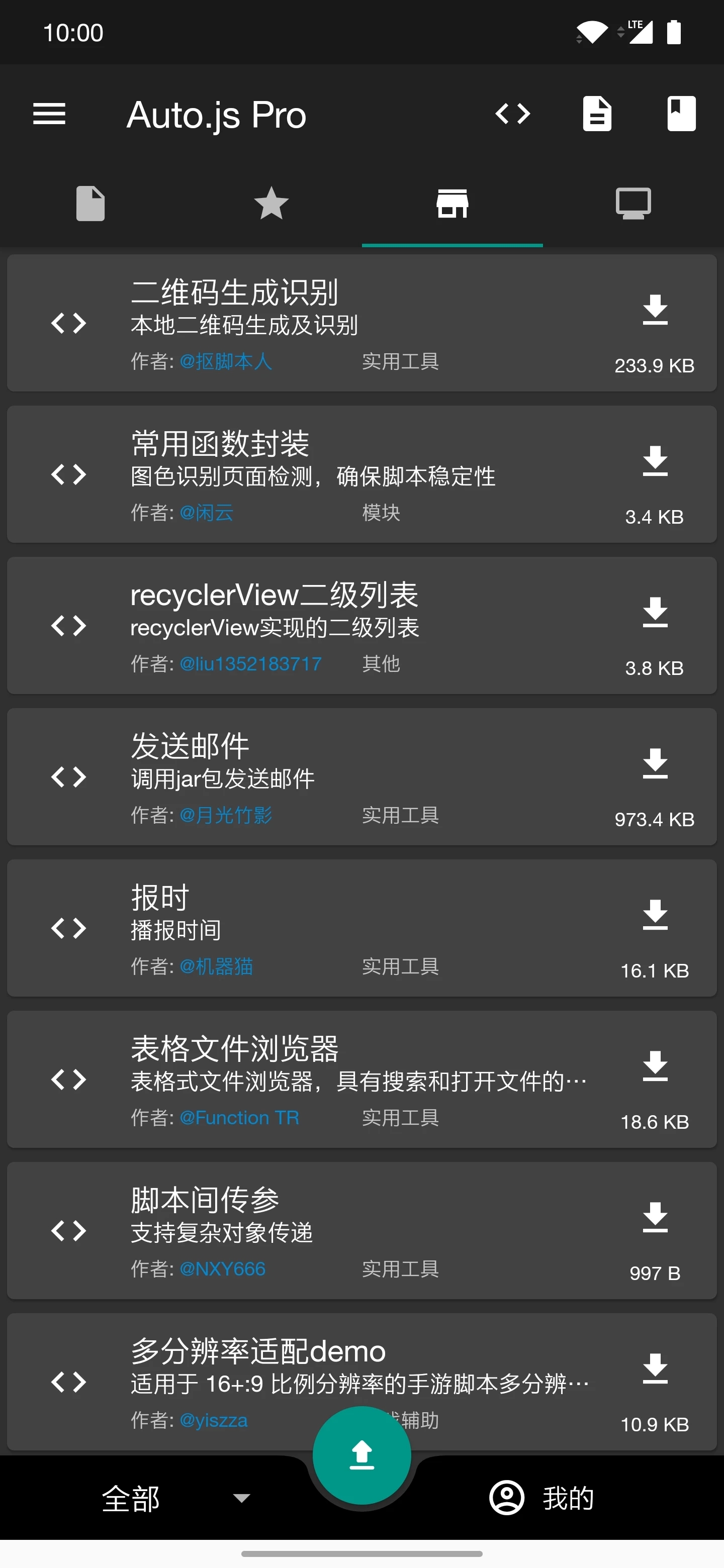This screenshot has height=1568, width=724.
Task: Tap the green upload floating button
Action: click(x=361, y=1455)
